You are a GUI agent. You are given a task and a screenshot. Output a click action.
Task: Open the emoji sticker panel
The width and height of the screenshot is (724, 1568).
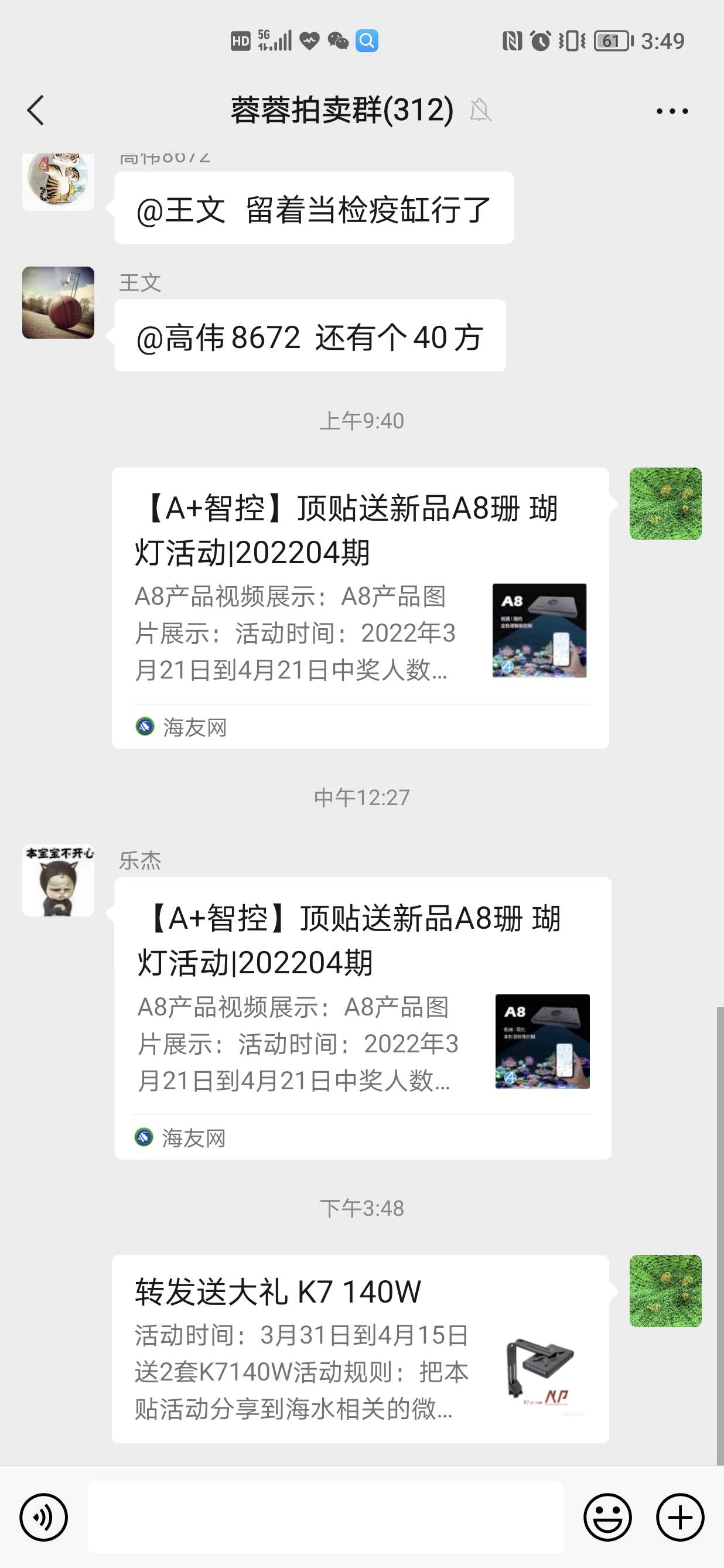pos(607,1517)
